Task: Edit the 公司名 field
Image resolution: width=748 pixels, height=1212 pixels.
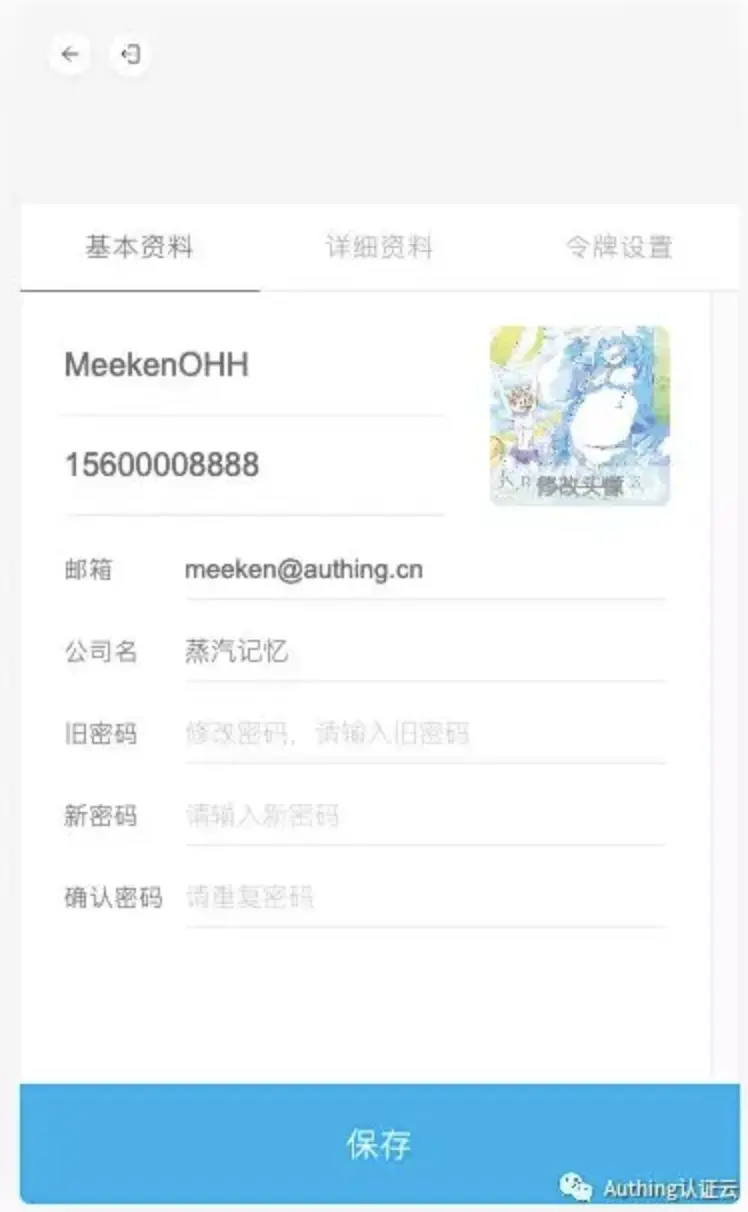Action: click(424, 652)
